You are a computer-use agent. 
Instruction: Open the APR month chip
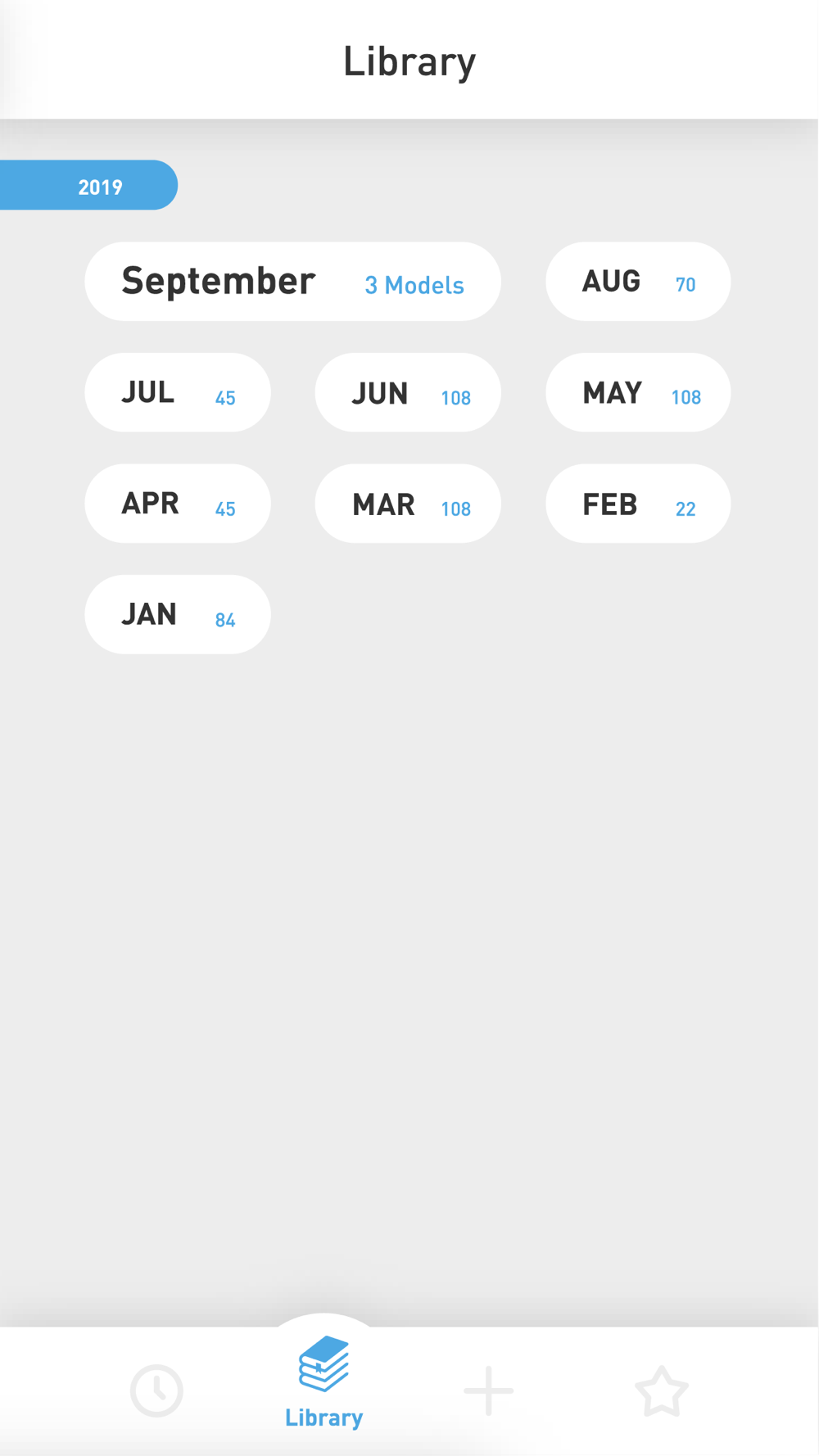coord(178,504)
